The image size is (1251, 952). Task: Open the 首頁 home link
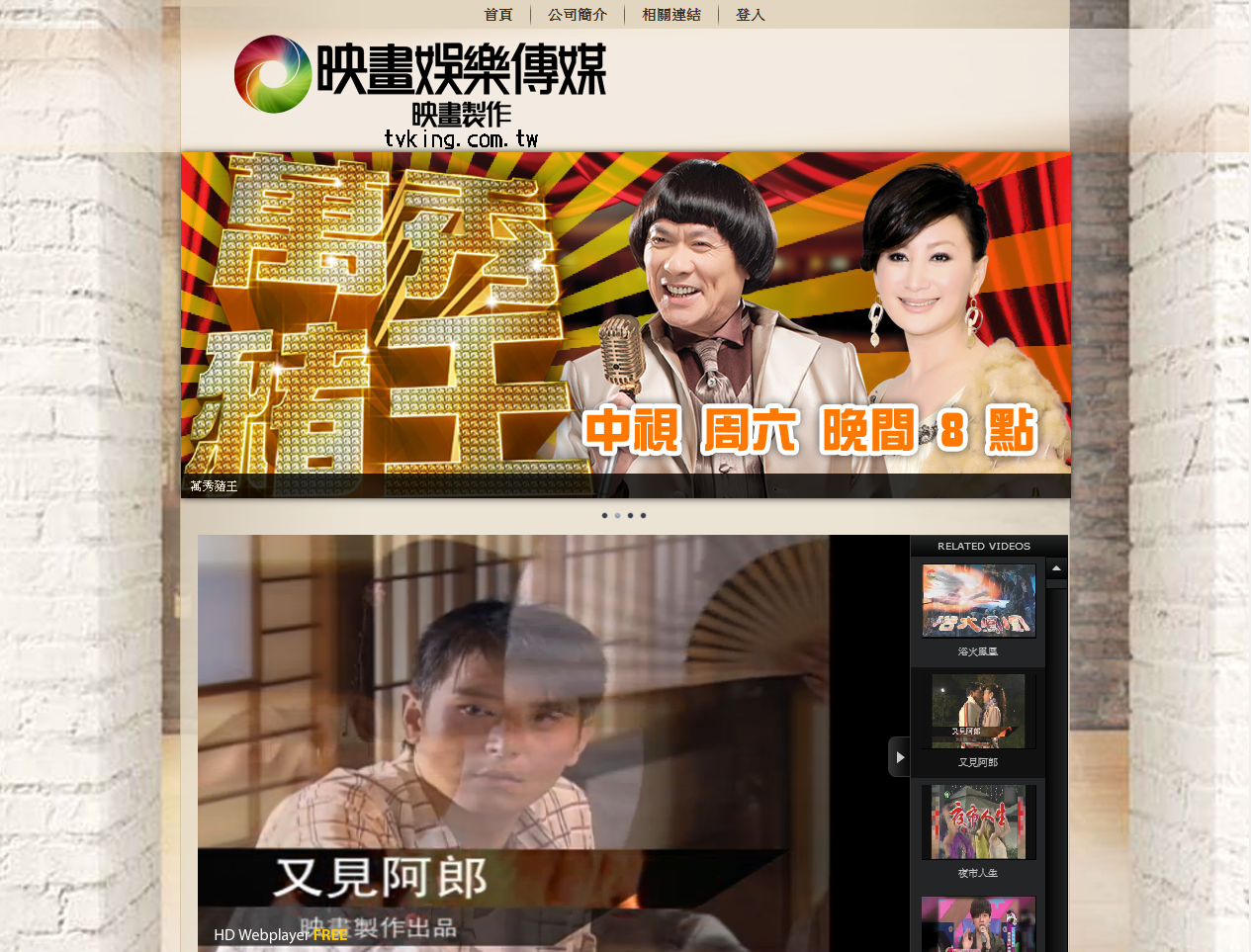pos(498,15)
